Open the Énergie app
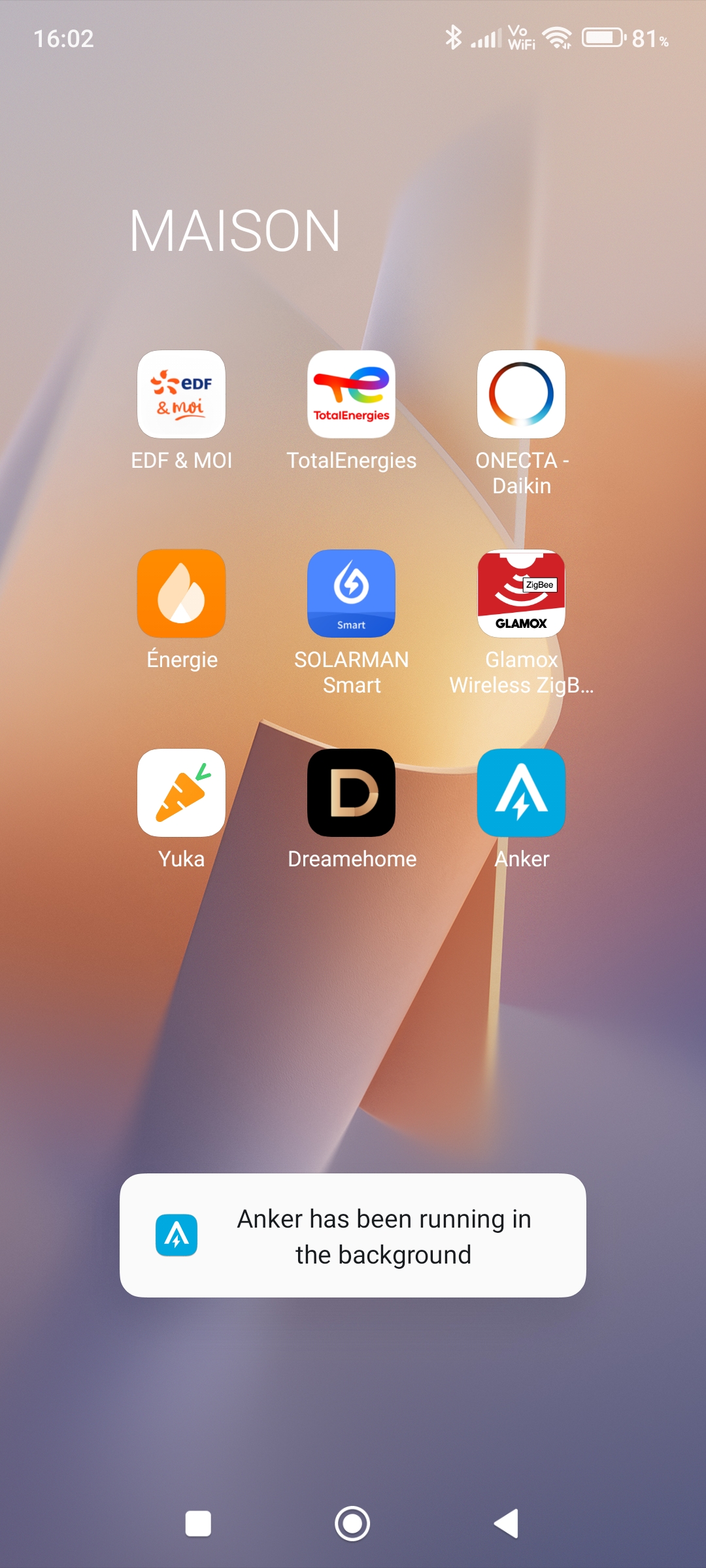 click(x=181, y=593)
